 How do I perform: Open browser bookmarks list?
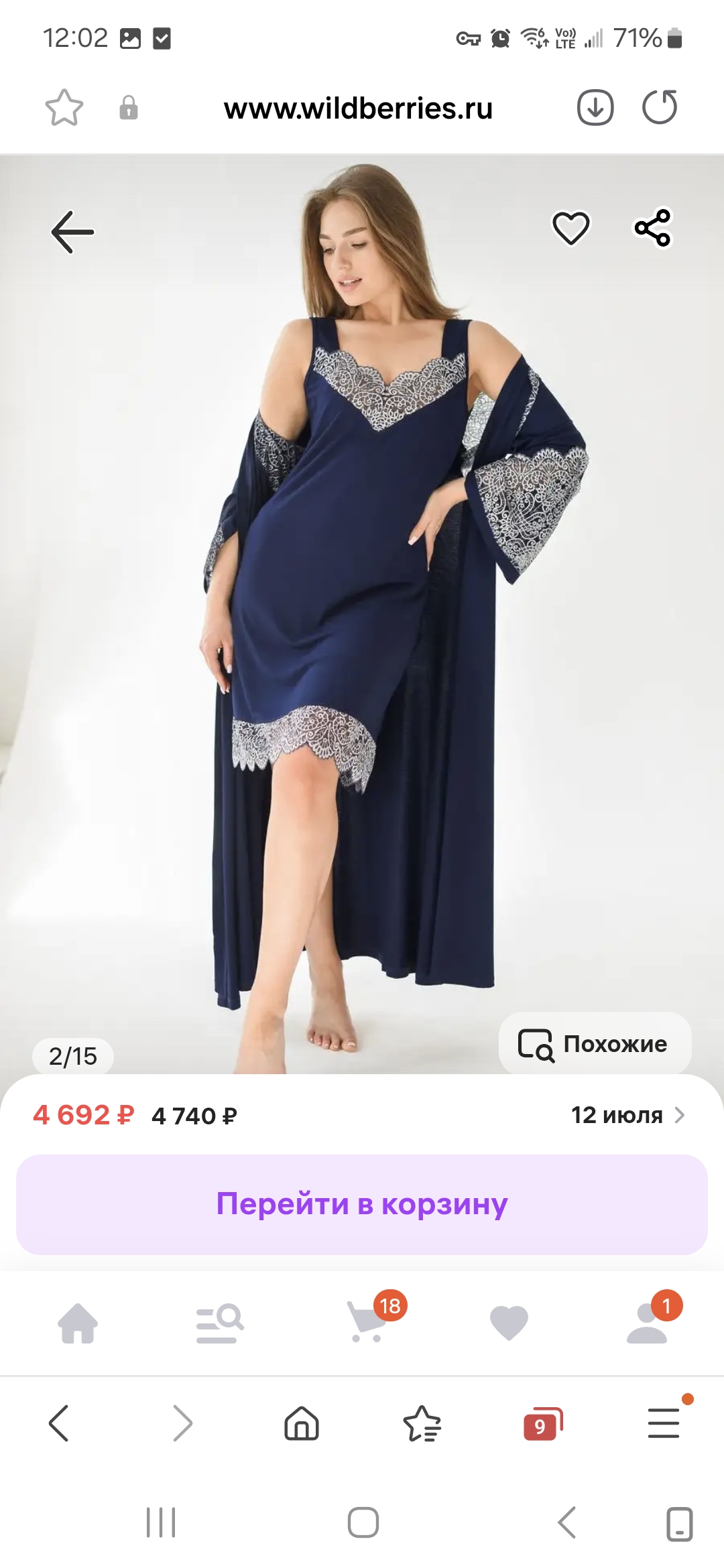(x=422, y=1423)
